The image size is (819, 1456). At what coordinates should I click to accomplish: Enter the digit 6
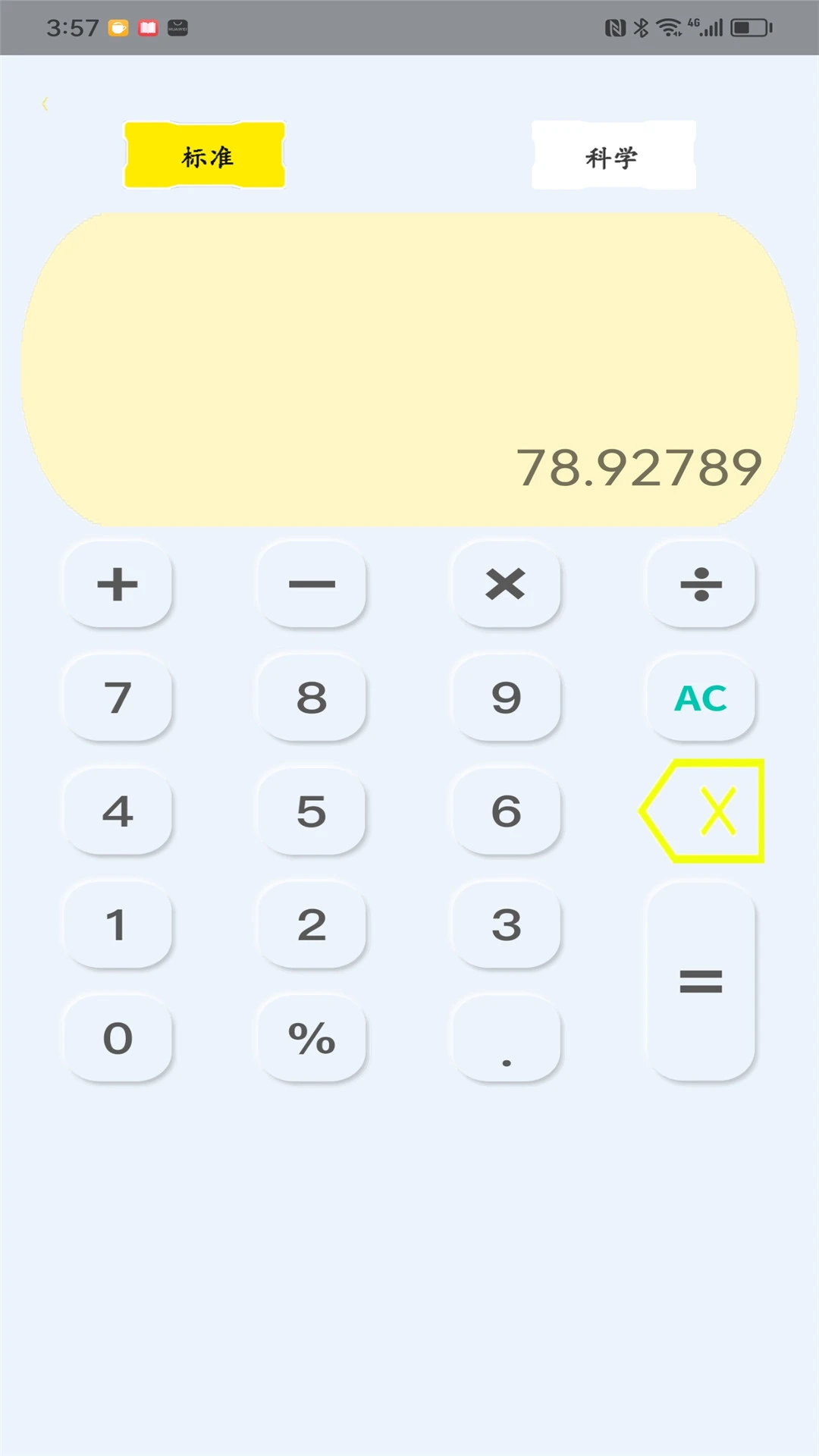(506, 811)
